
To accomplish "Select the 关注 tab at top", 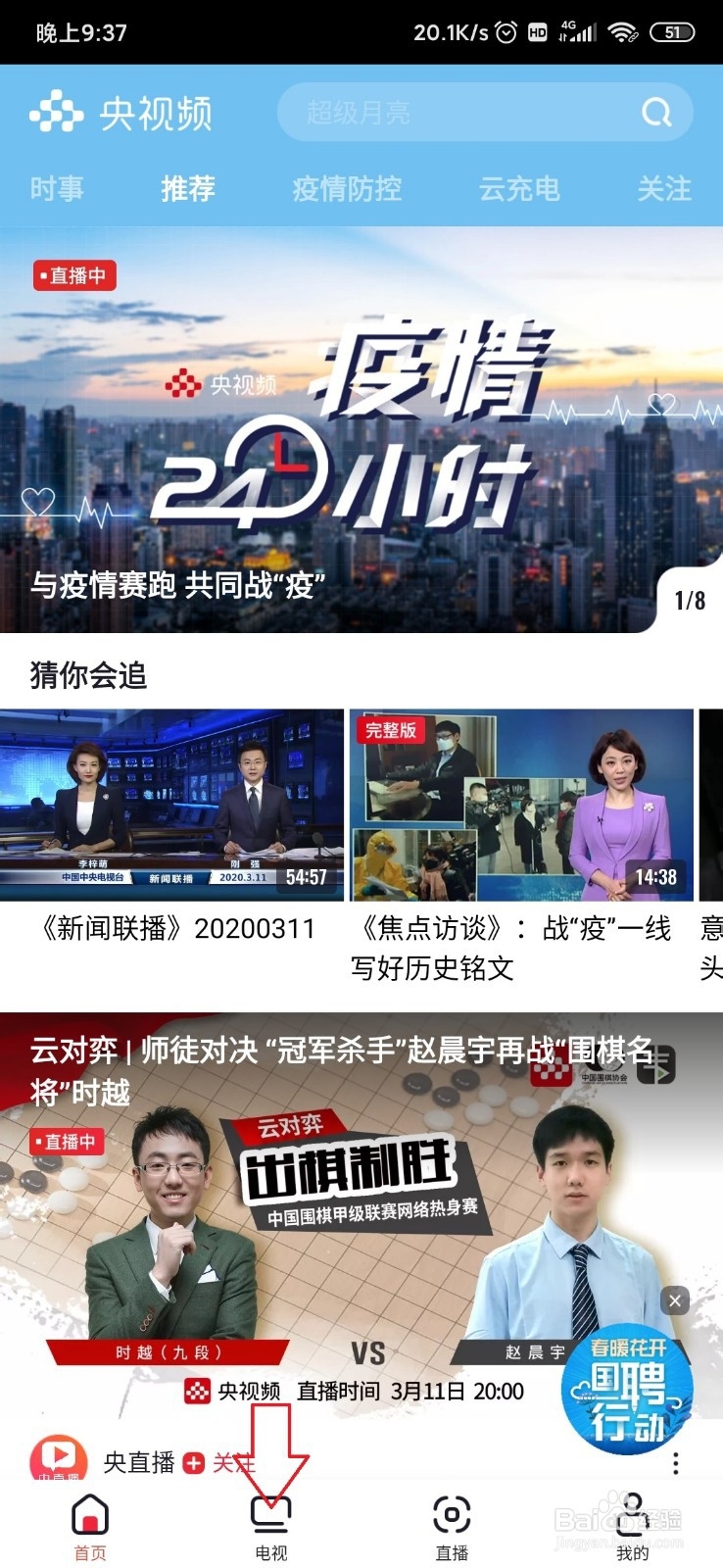I will click(x=663, y=189).
